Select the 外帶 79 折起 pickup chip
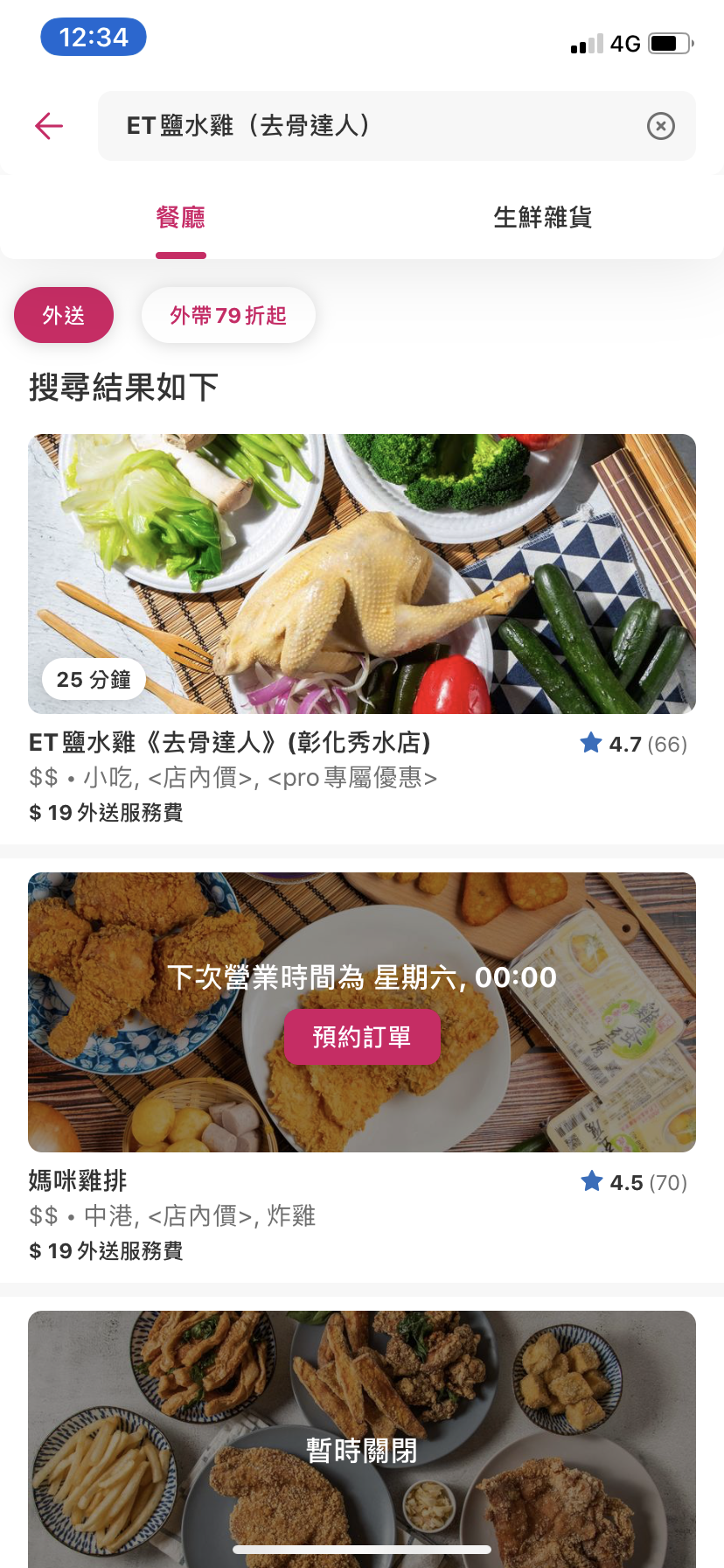724x1568 pixels. point(228,315)
